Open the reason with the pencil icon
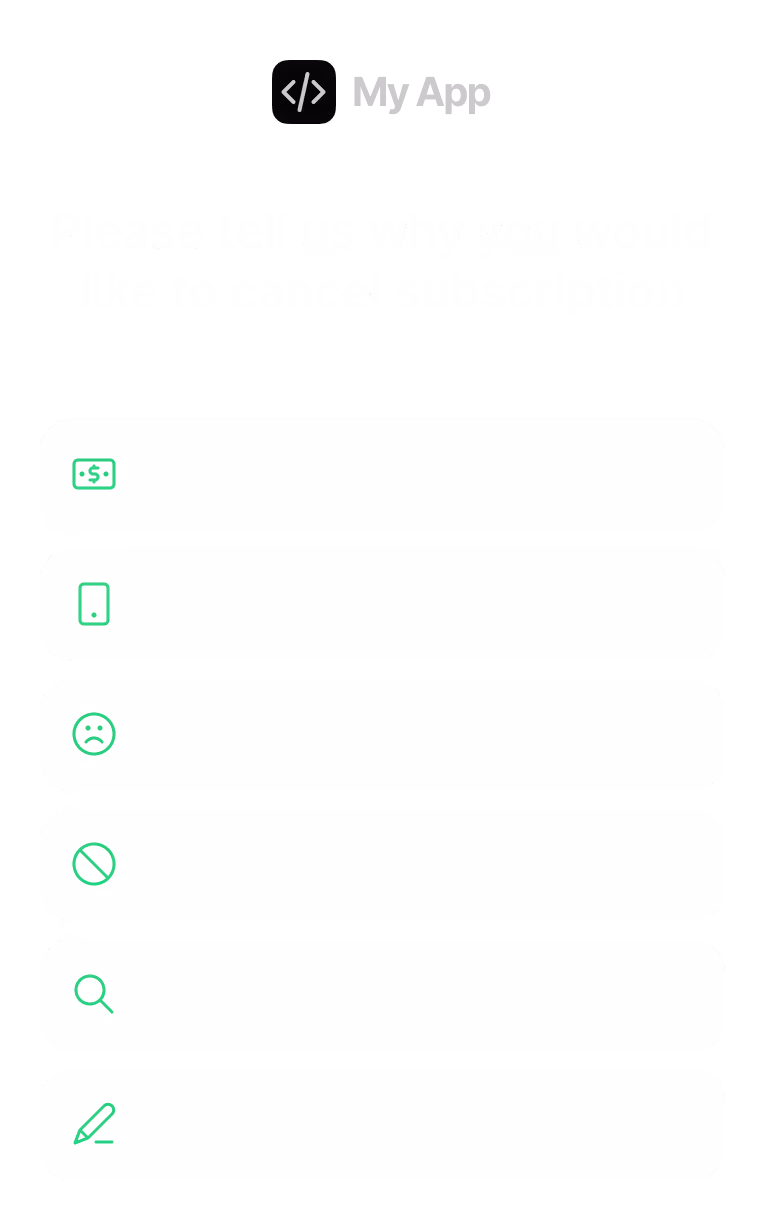Image resolution: width=764 pixels, height=1230 pixels. click(382, 1124)
